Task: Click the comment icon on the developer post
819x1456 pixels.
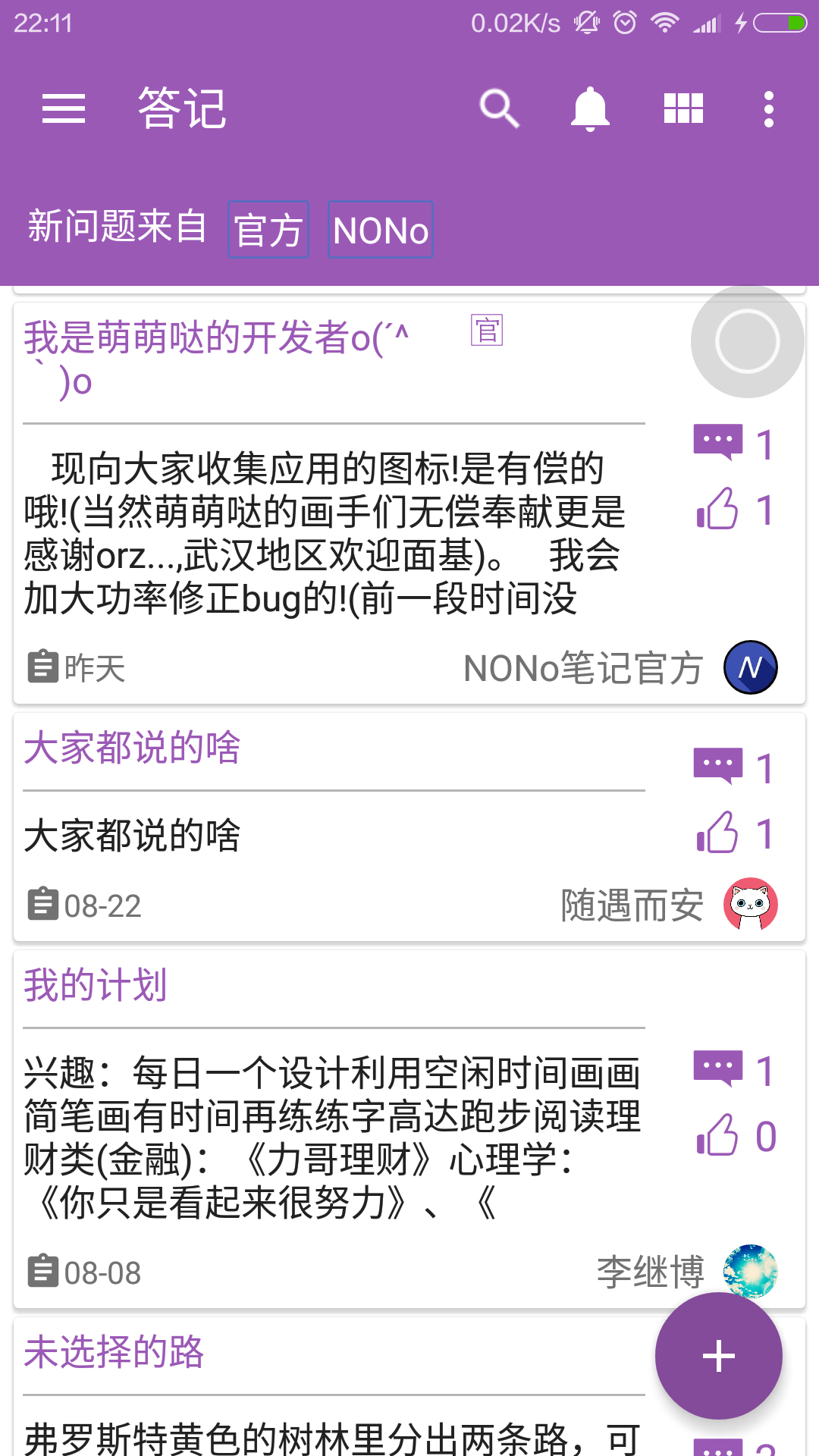Action: 717,441
